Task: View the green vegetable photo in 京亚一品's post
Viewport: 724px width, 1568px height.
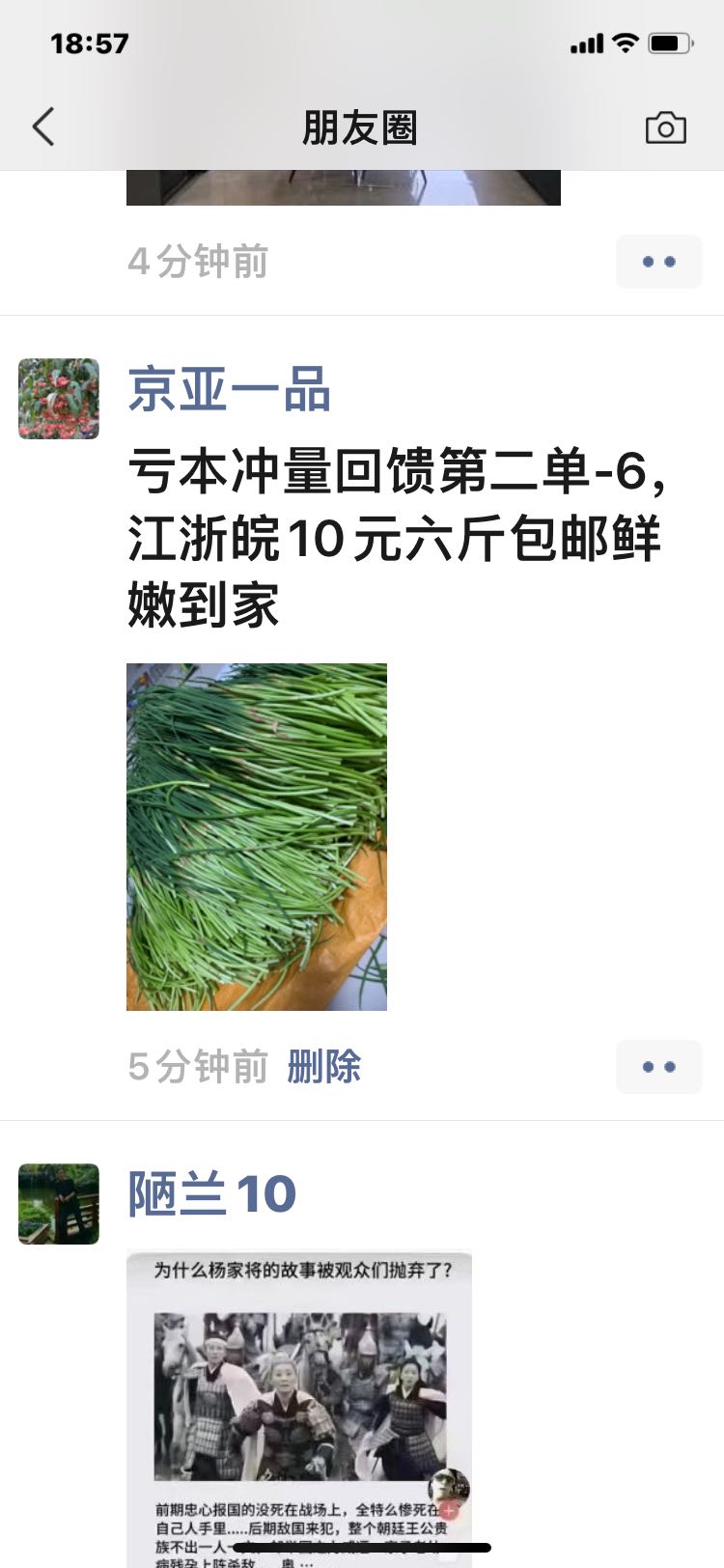Action: (257, 836)
